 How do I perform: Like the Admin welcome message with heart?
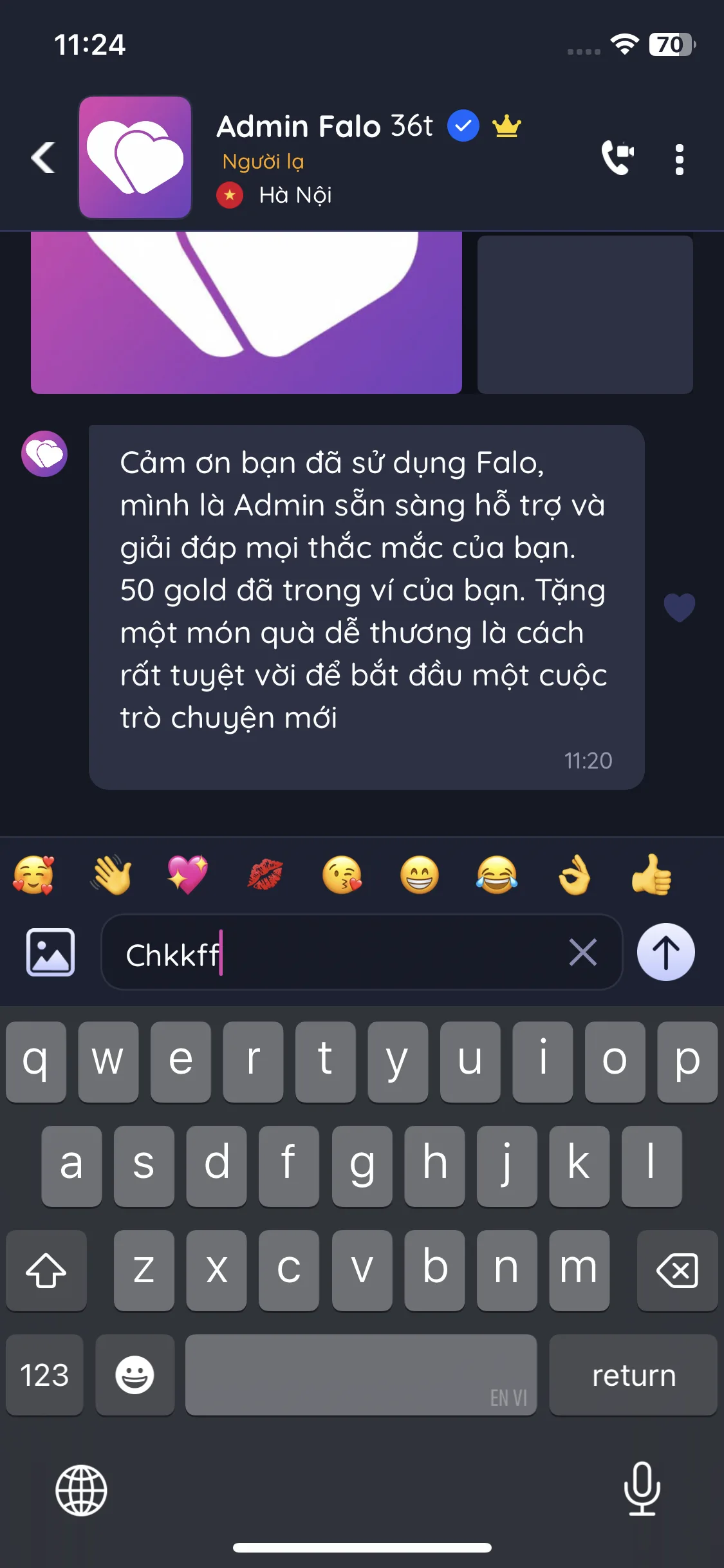tap(679, 607)
